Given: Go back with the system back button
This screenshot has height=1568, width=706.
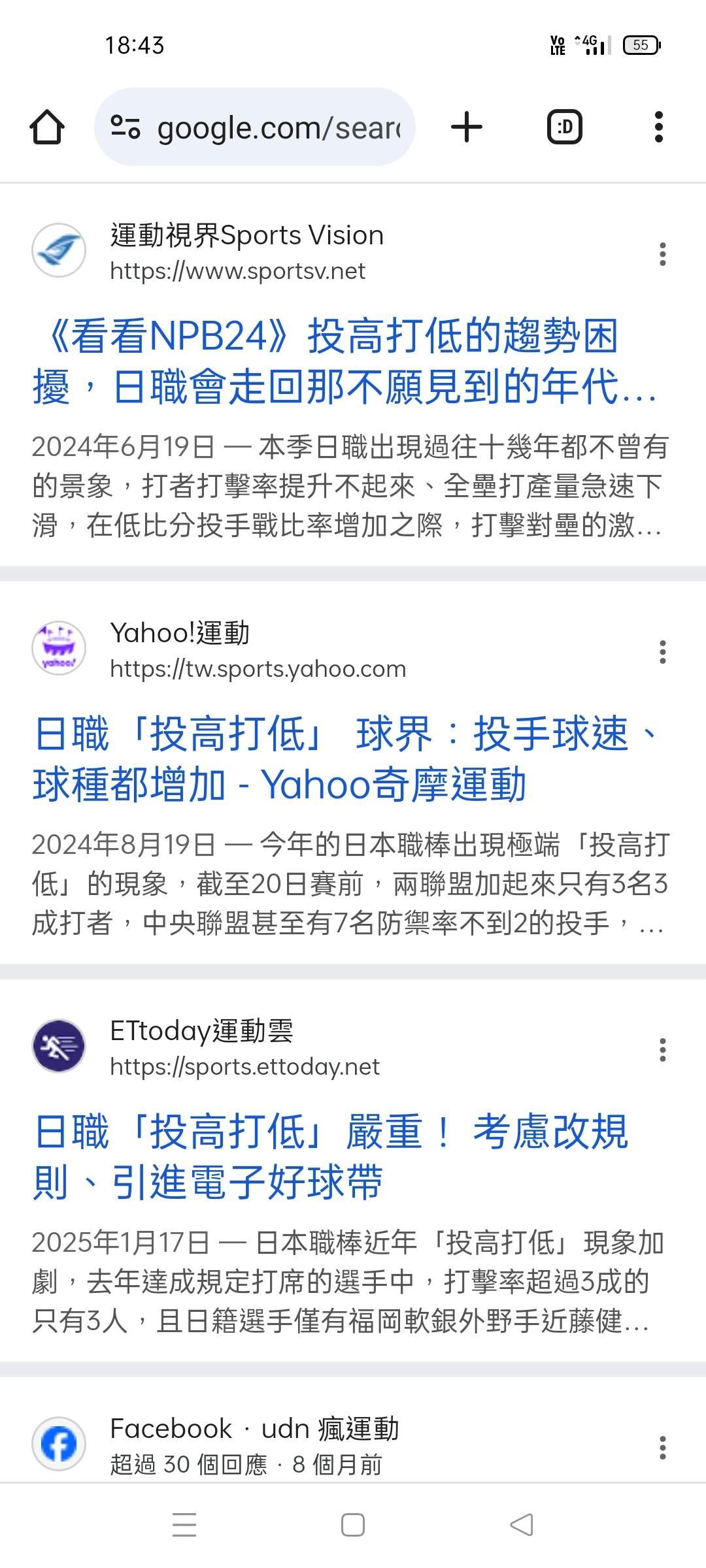Looking at the screenshot, I should [521, 1526].
